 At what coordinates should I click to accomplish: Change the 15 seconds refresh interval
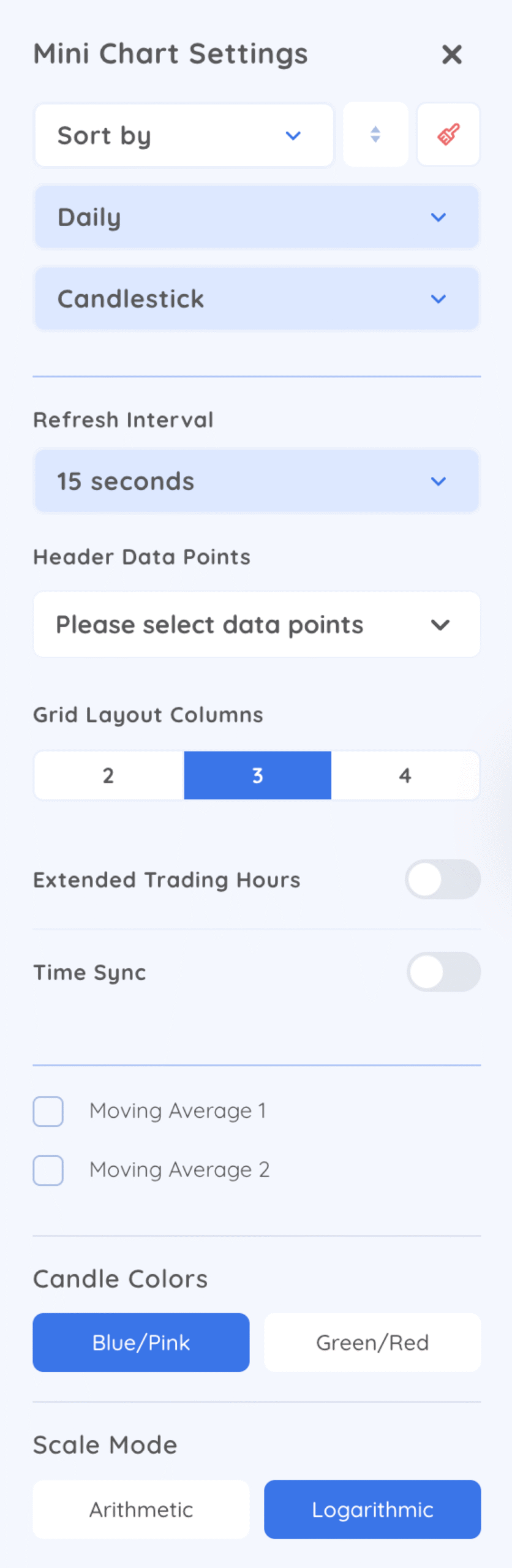(257, 481)
